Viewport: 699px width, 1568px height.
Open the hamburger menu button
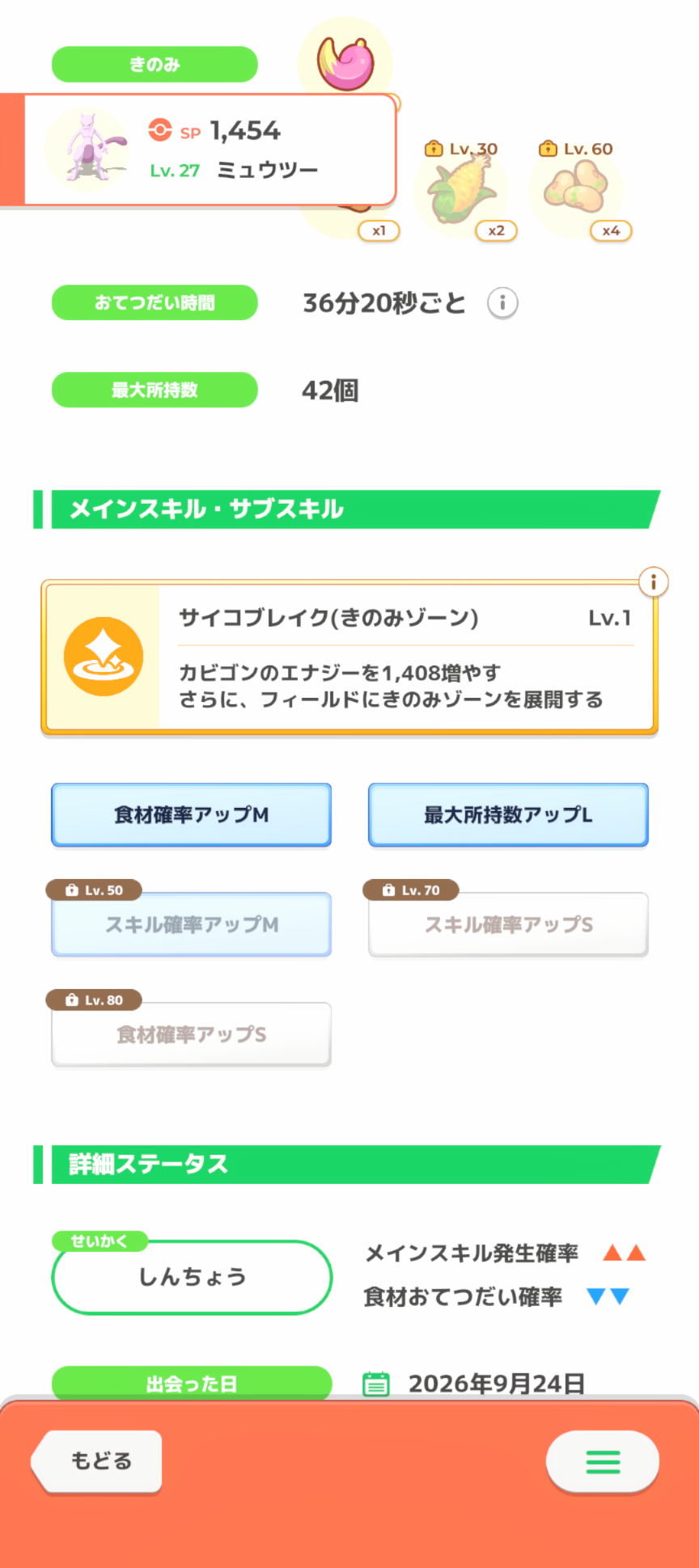(x=603, y=1461)
